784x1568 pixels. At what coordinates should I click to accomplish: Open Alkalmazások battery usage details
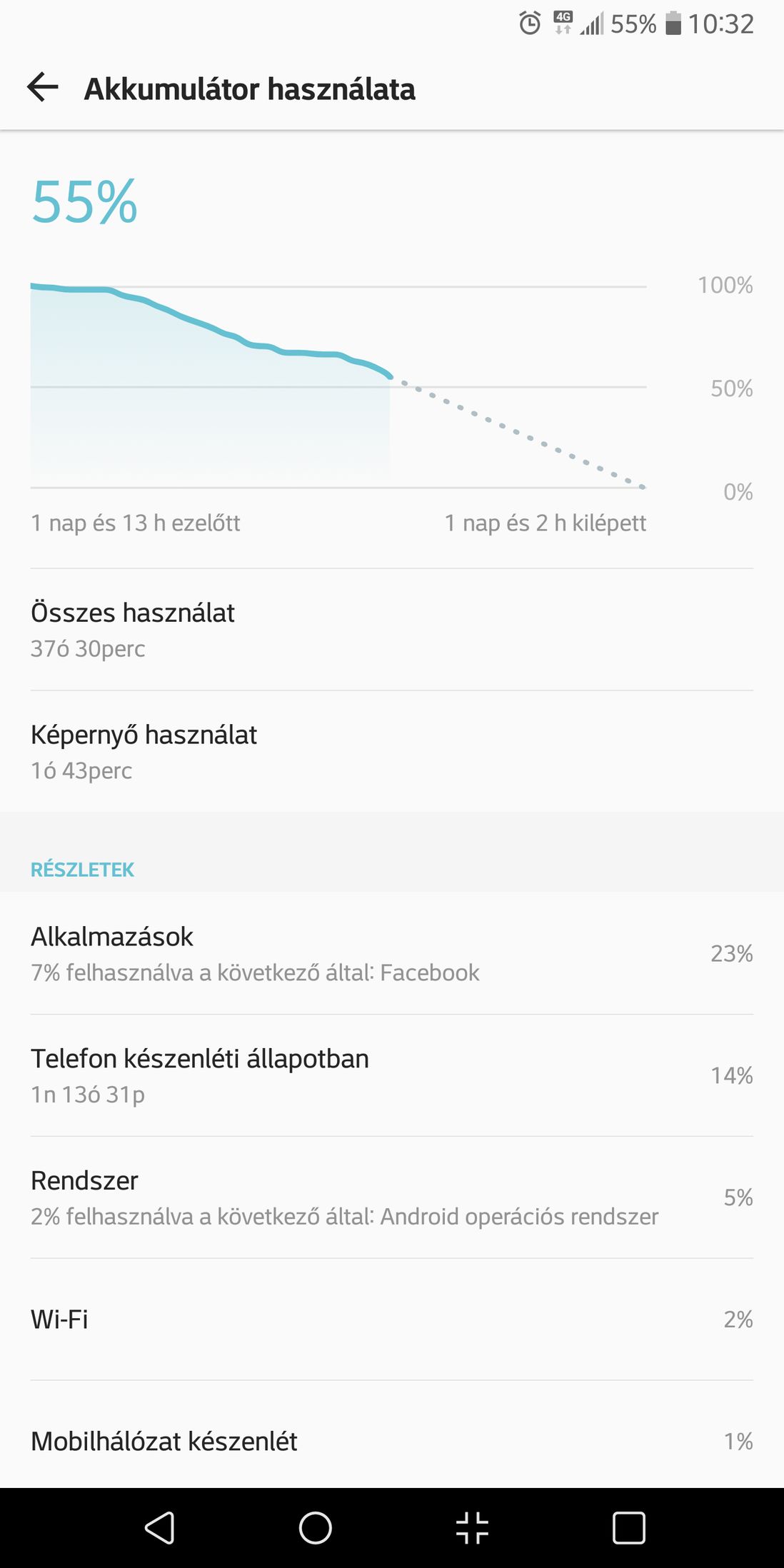pyautogui.click(x=392, y=953)
